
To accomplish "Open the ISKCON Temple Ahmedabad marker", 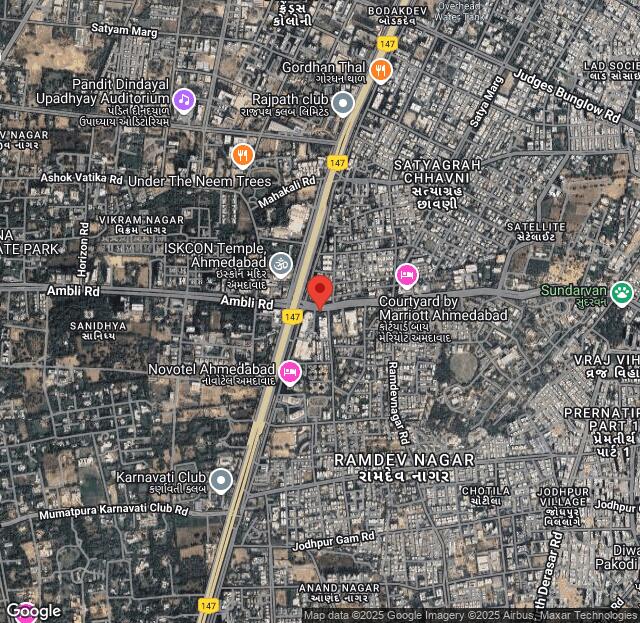I will tap(281, 265).
